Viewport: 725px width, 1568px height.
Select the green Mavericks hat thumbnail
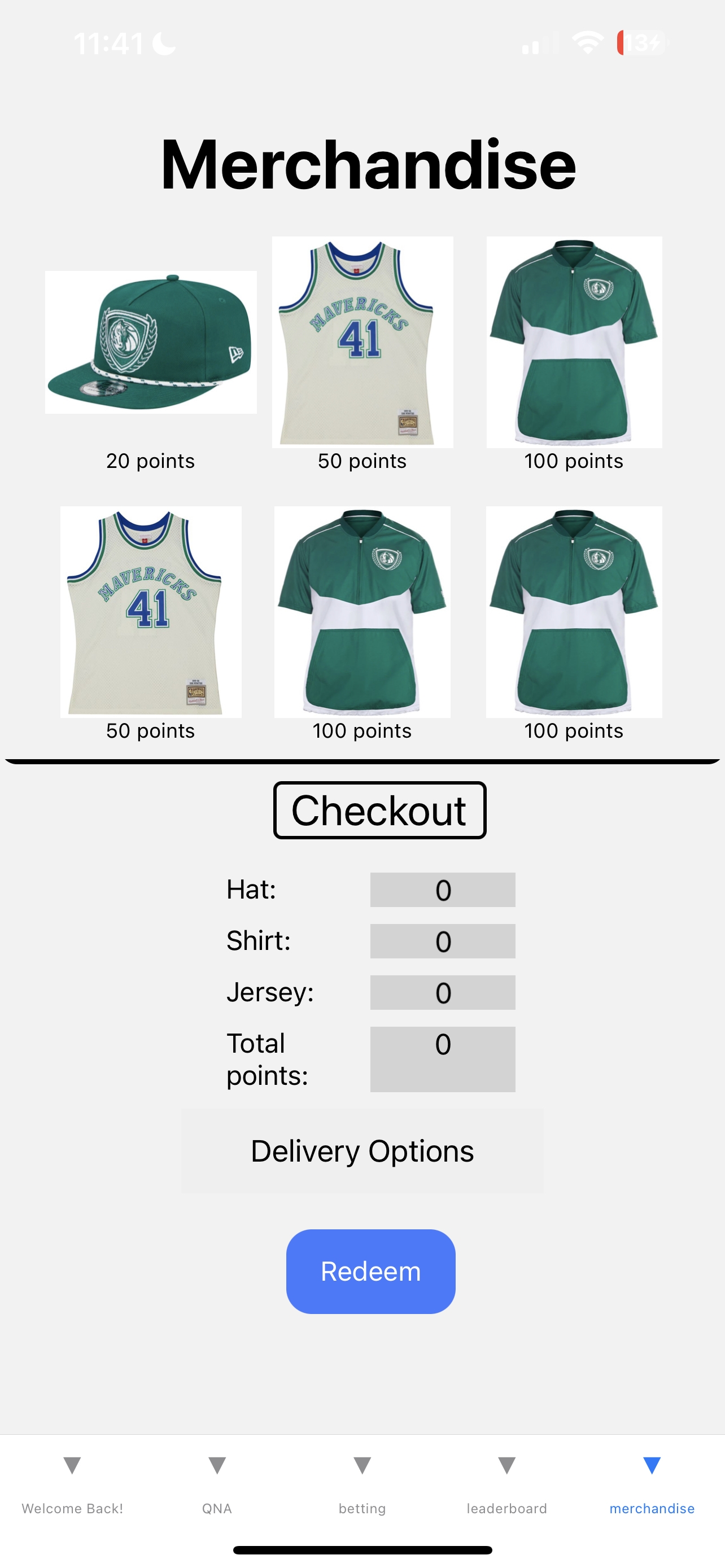150,341
